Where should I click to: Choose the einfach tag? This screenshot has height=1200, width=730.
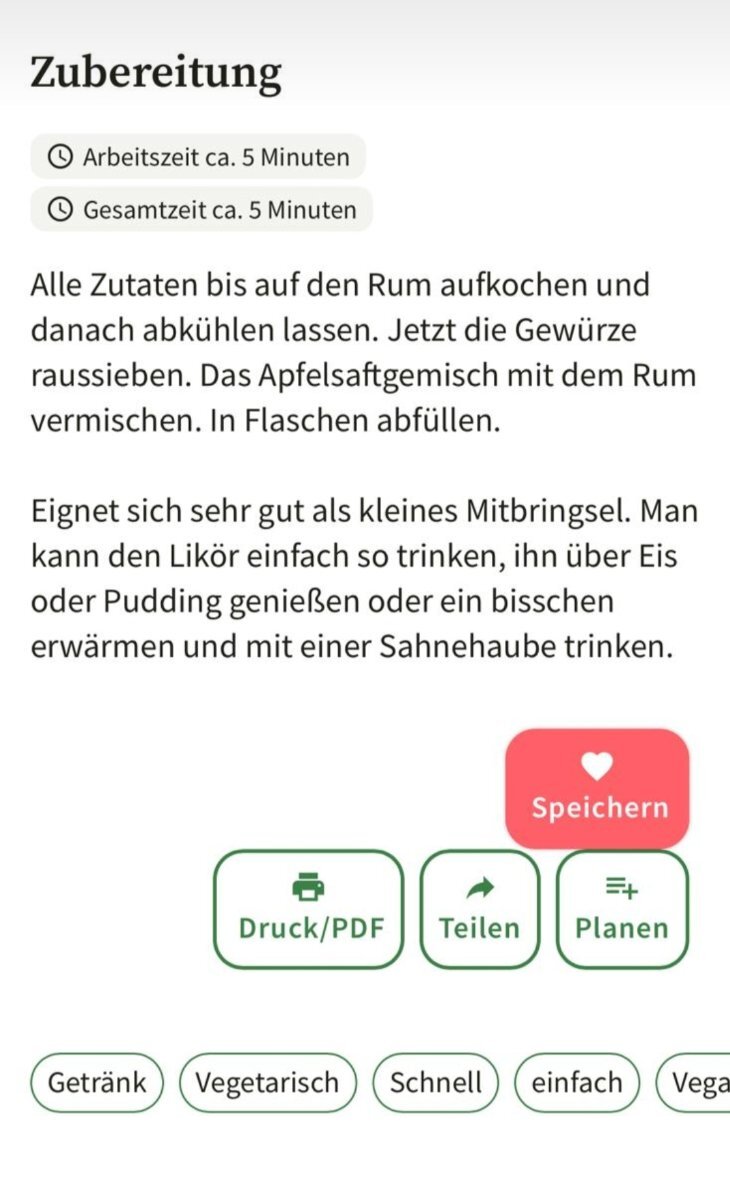point(577,1082)
